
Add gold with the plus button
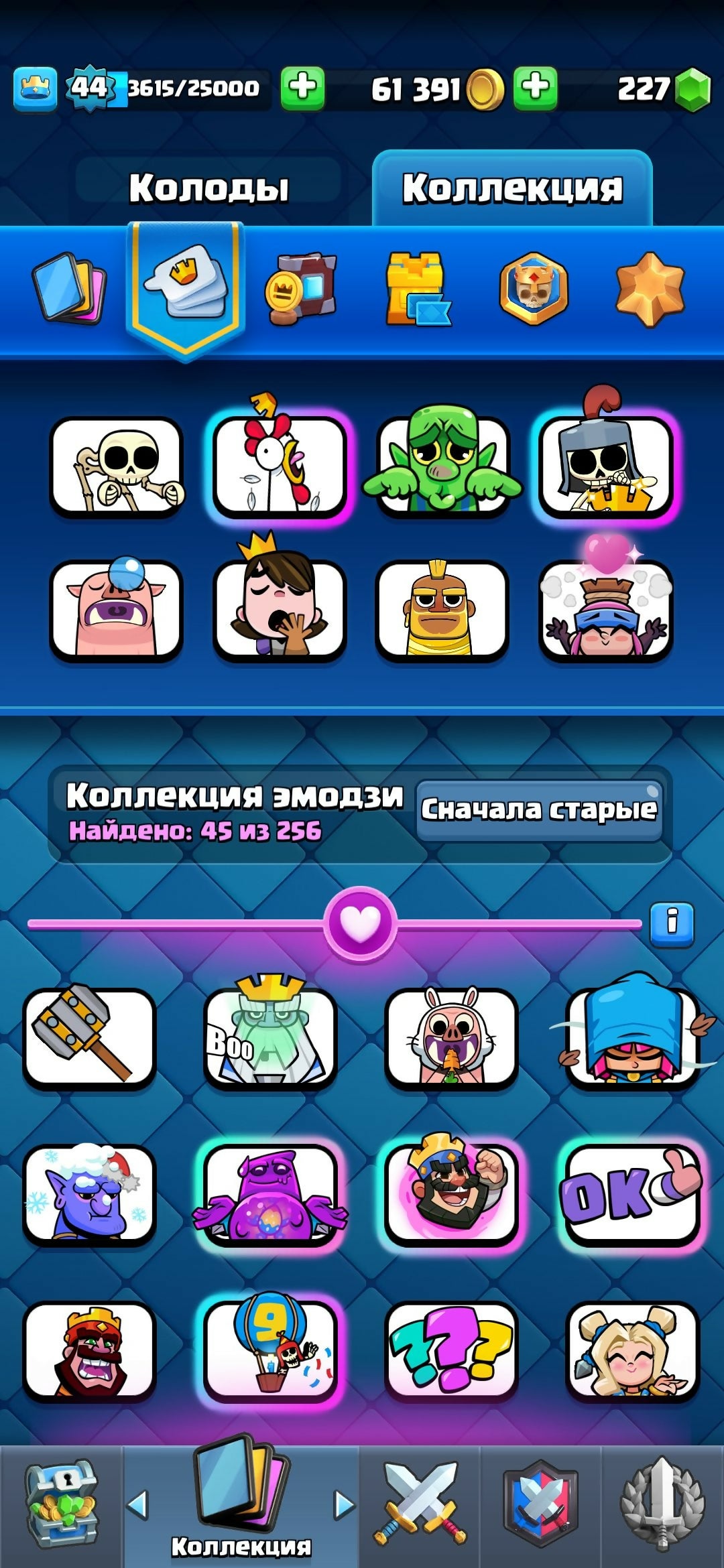click(535, 88)
